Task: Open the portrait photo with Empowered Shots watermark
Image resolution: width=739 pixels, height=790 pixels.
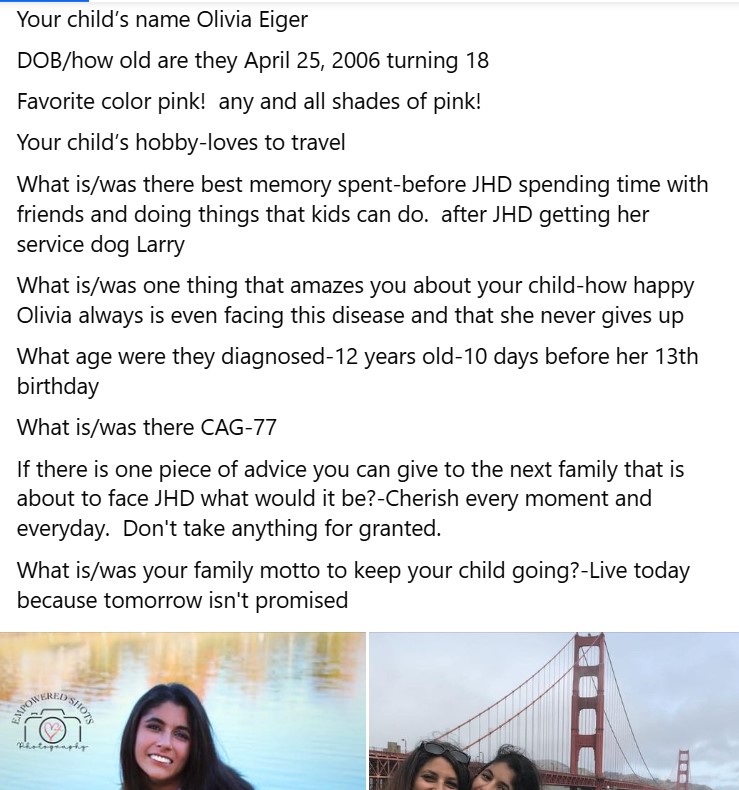Action: [x=182, y=711]
